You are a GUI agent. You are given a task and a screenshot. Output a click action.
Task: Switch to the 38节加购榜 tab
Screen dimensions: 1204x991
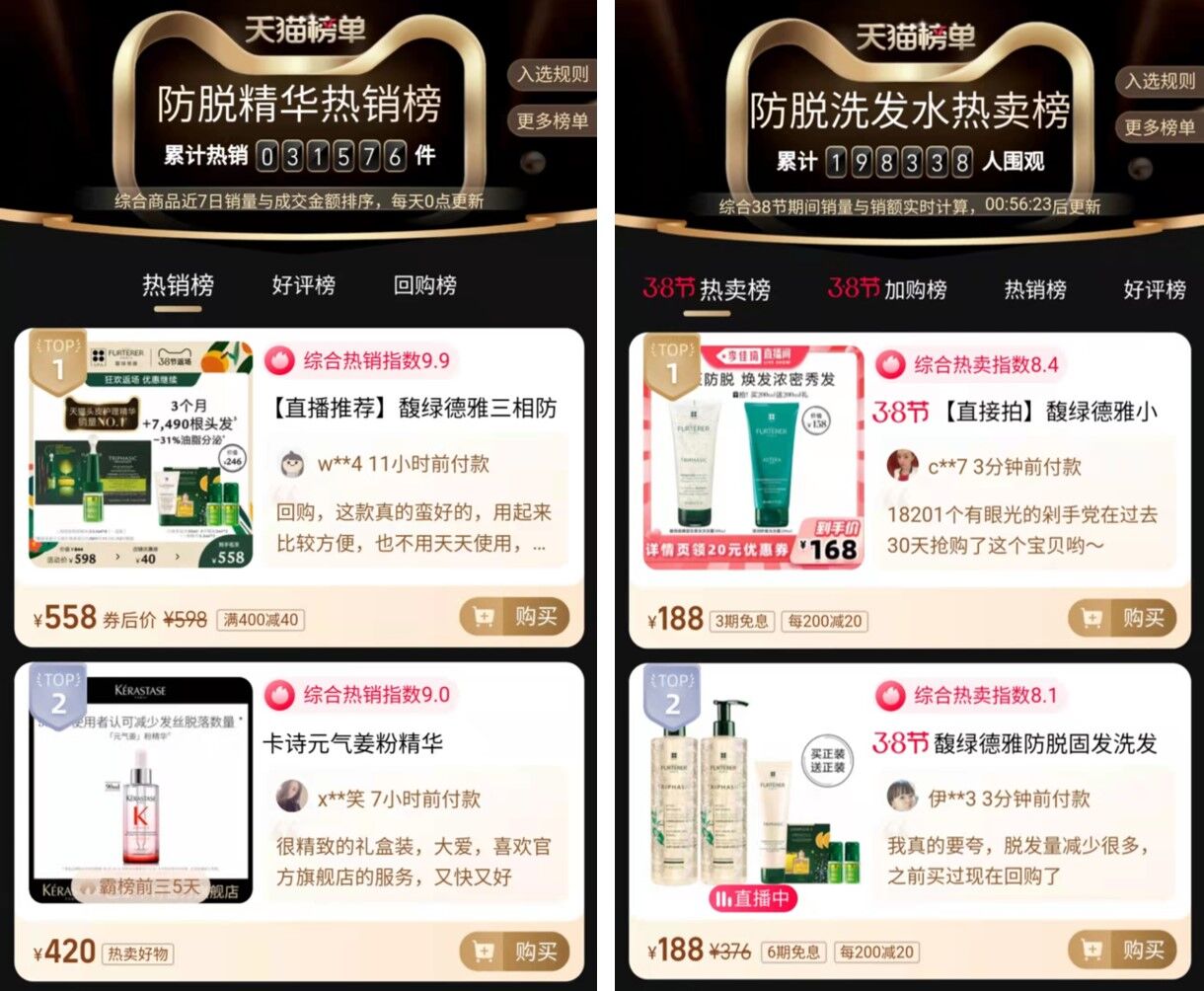(886, 289)
